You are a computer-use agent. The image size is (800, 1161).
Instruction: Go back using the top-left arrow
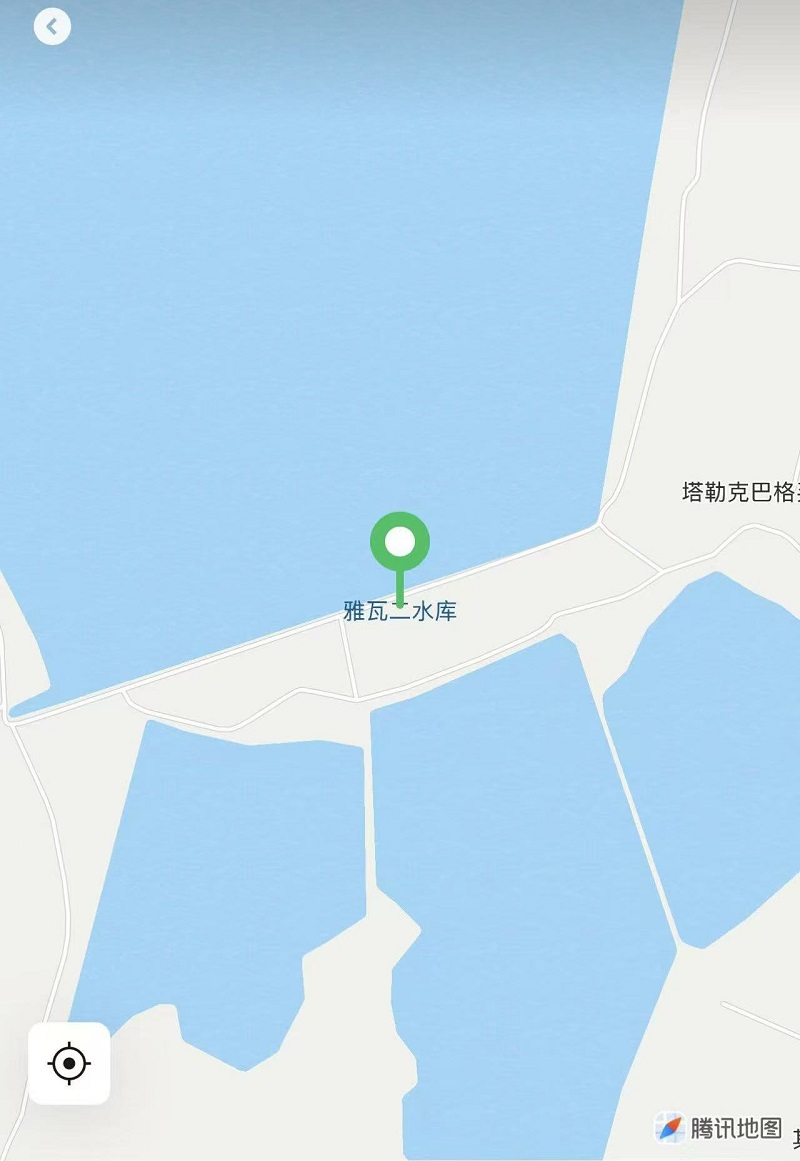(52, 27)
